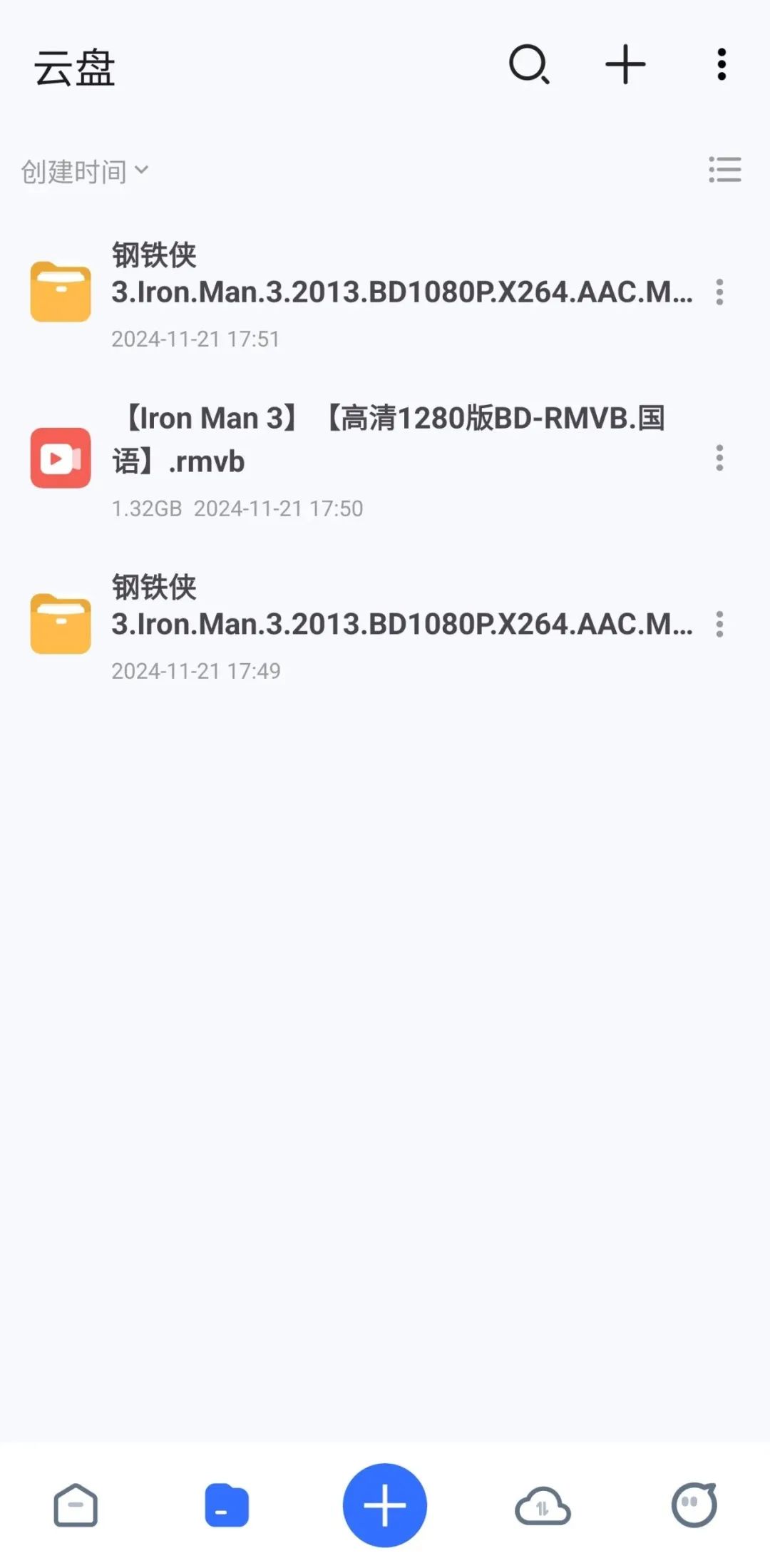Viewport: 770px width, 1568px height.
Task: Tap the plus icon in the top bar
Action: pyautogui.click(x=625, y=65)
